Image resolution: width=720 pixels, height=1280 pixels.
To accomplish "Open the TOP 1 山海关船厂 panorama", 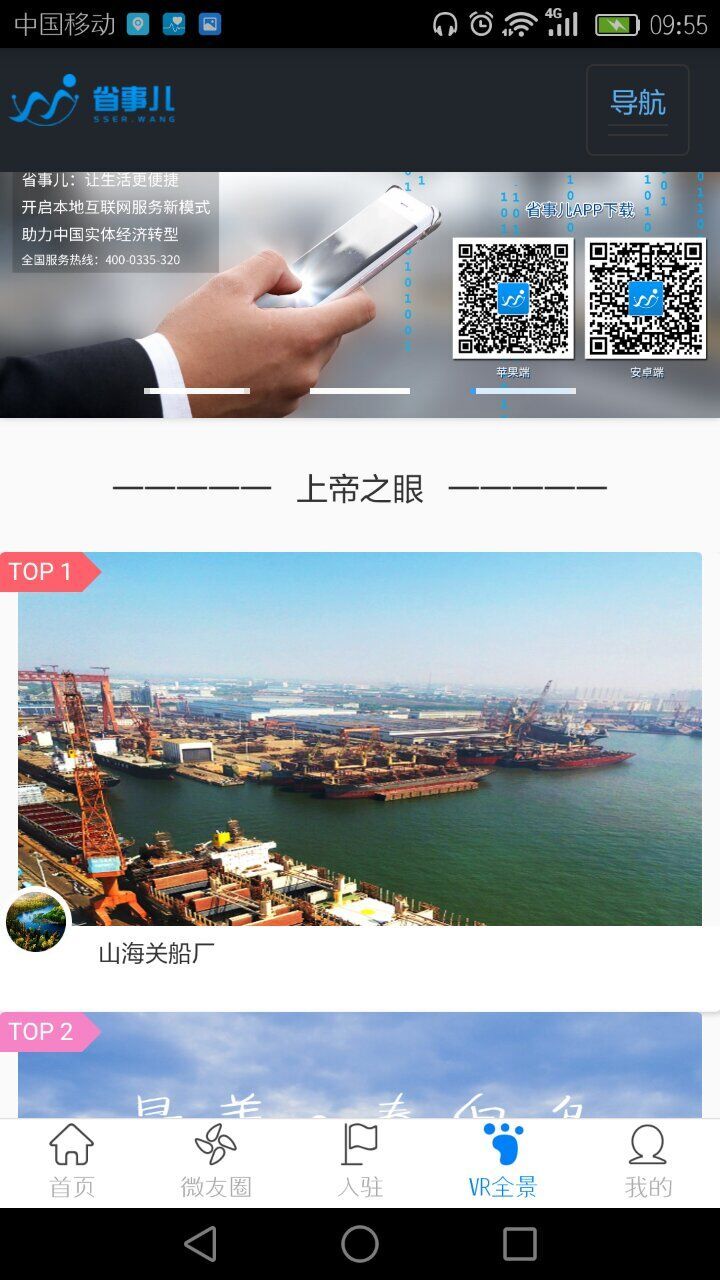I will tap(360, 738).
